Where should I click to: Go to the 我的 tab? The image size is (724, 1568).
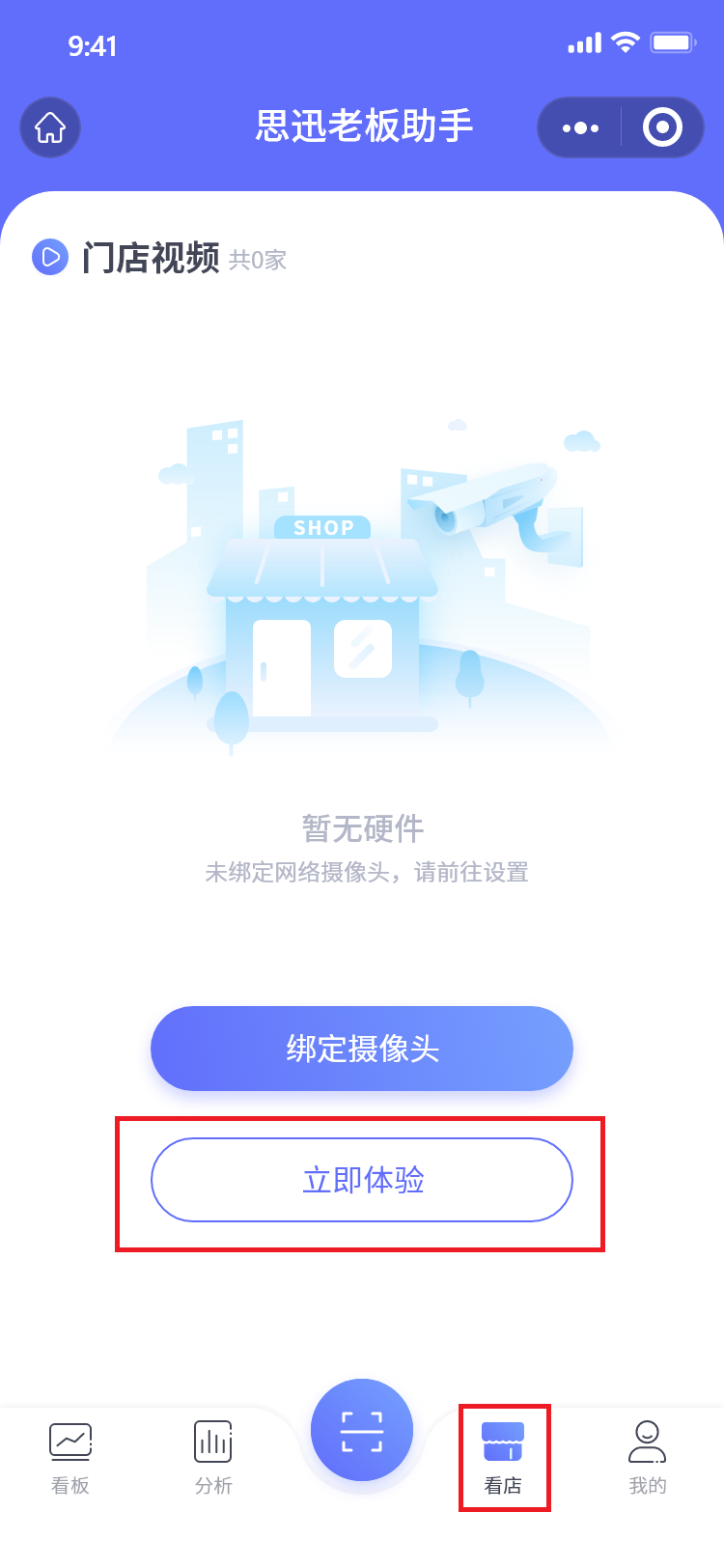[647, 1458]
